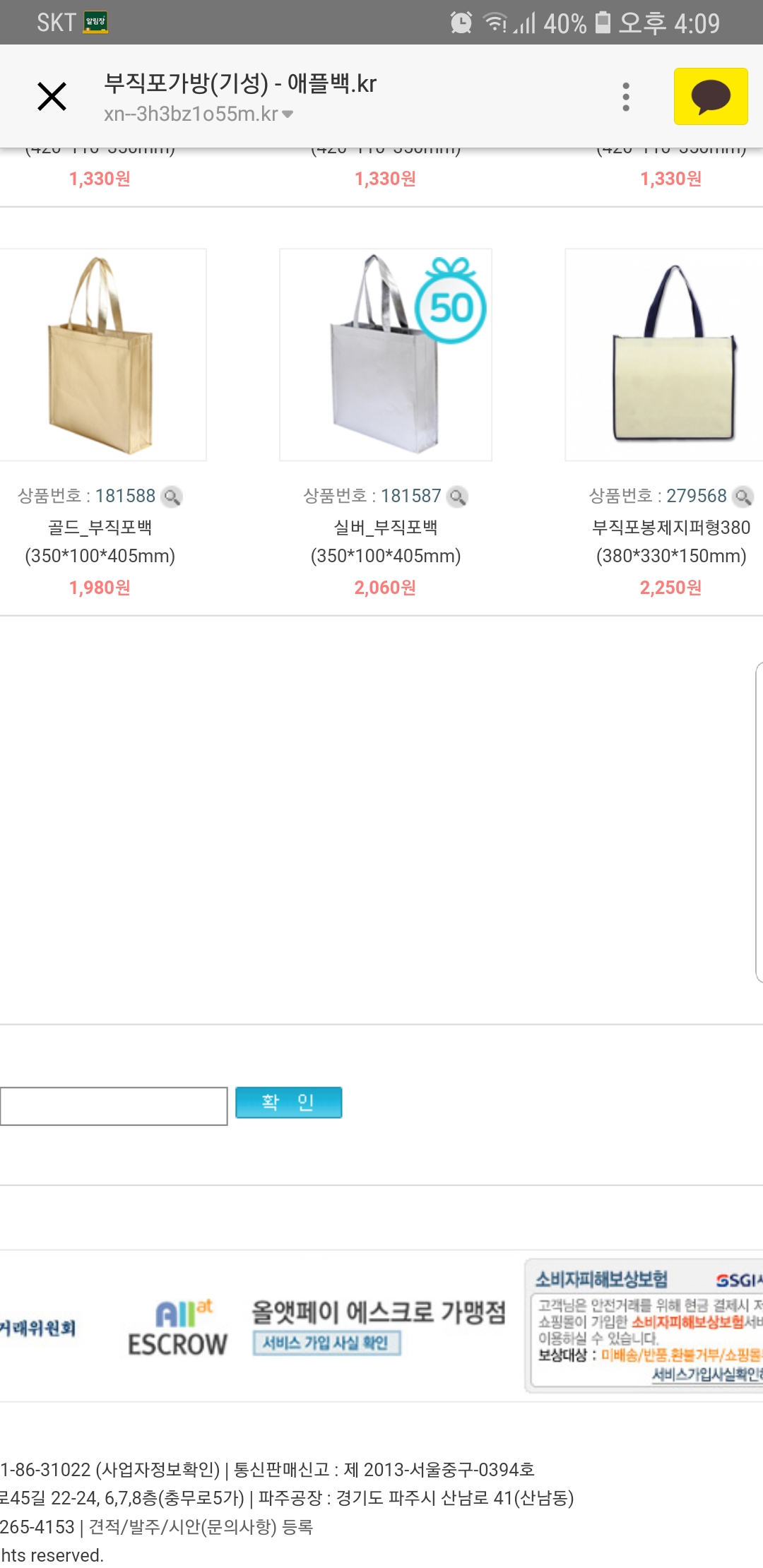This screenshot has width=763, height=1568.
Task: Open the 실버_부직포백 product image
Action: point(386,355)
